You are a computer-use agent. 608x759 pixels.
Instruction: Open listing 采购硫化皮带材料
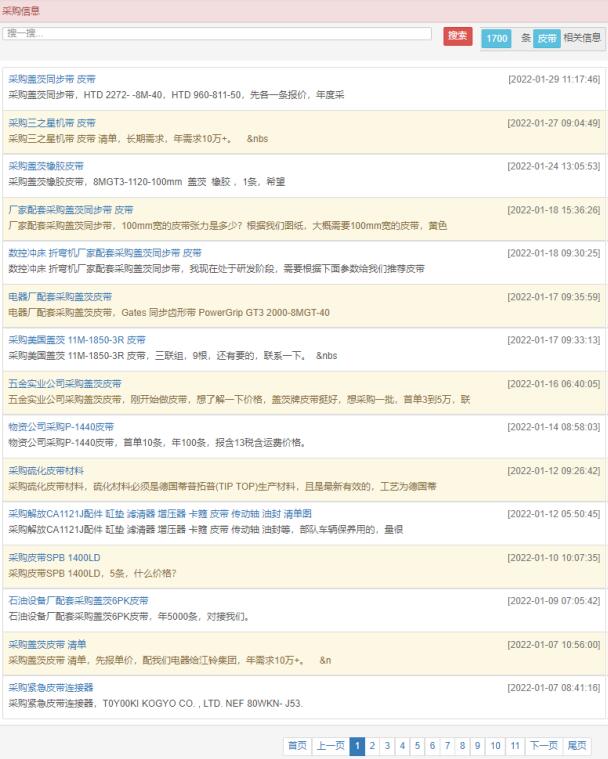(46, 470)
